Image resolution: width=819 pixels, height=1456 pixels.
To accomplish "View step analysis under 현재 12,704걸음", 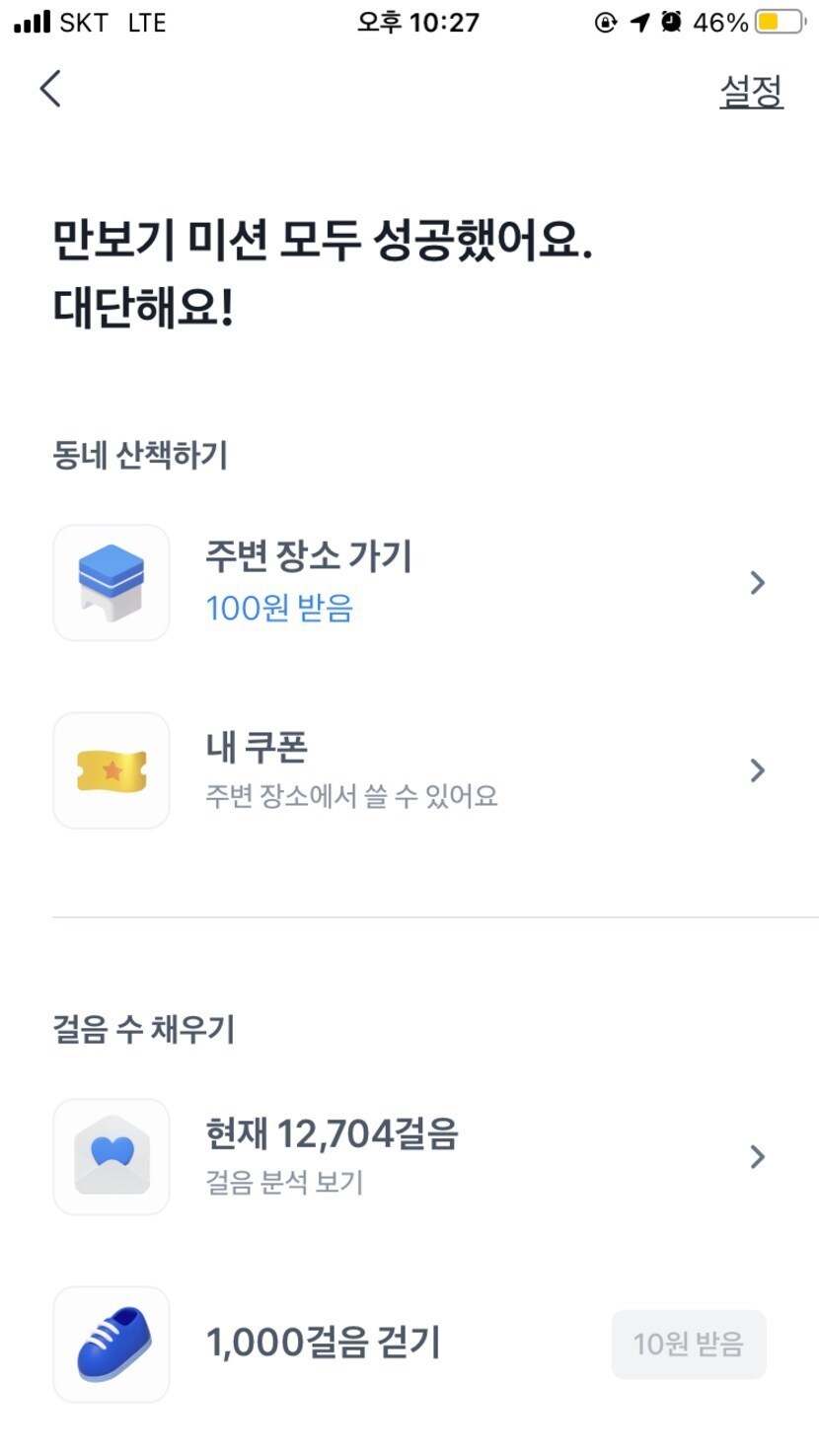I will (x=409, y=1156).
